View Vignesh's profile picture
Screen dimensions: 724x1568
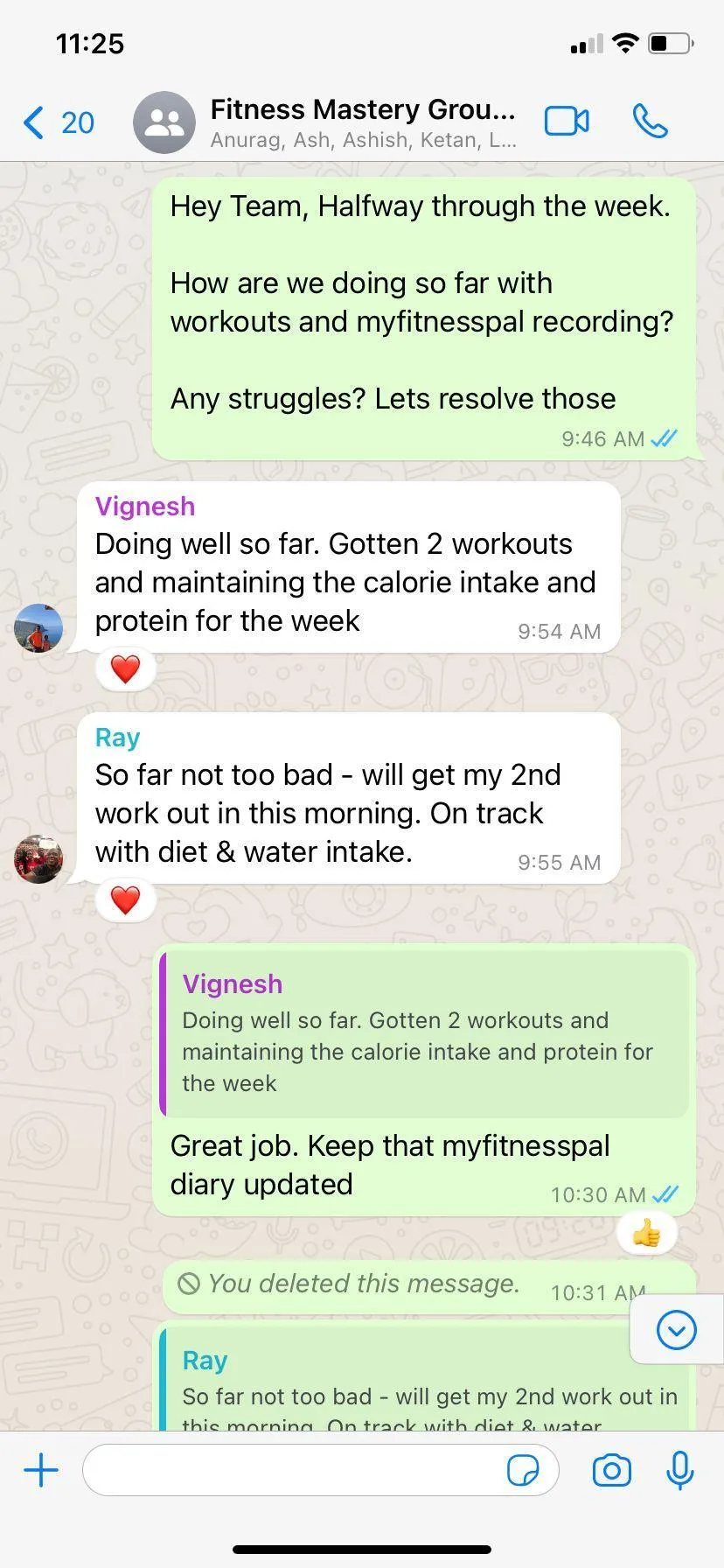tap(38, 628)
